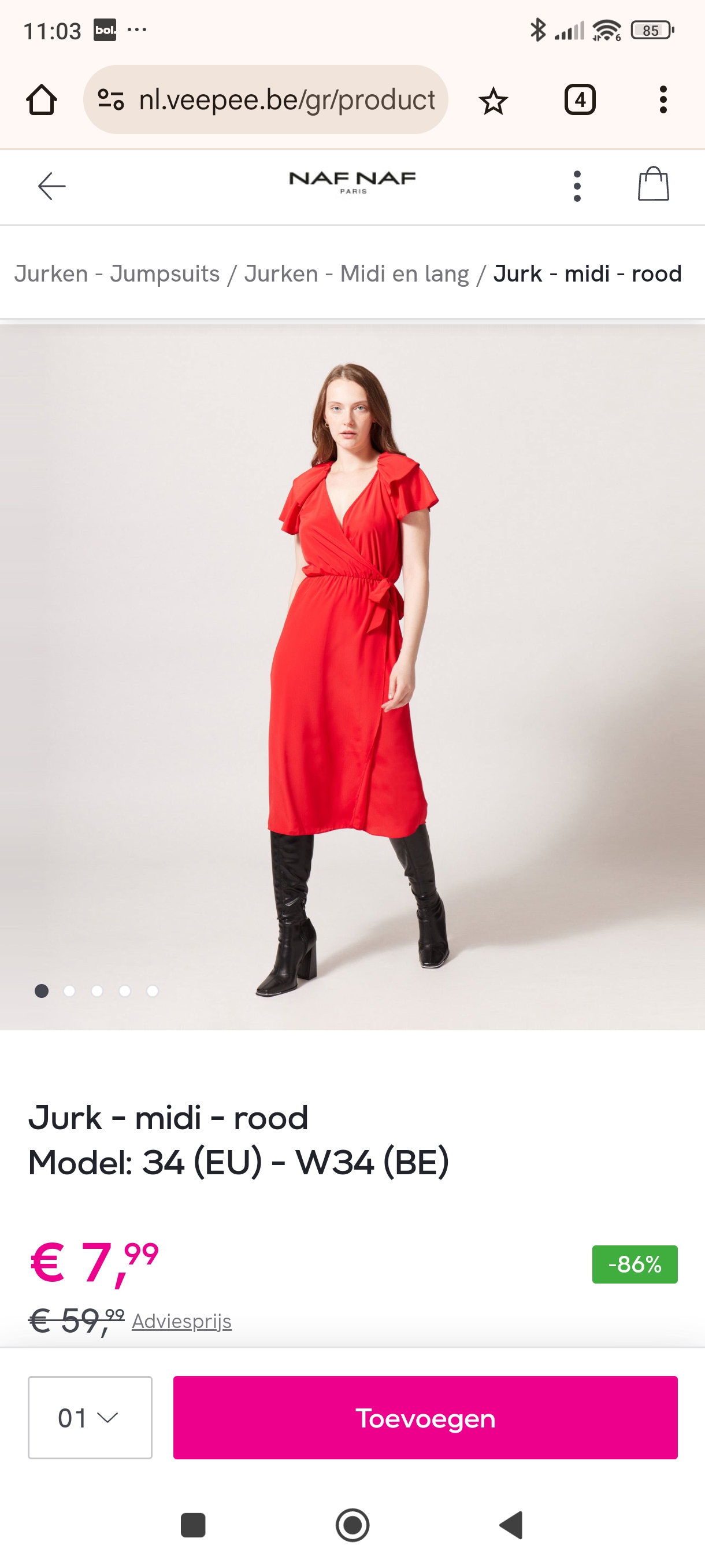Open the quantity selector dropdown
The width and height of the screenshot is (705, 1568).
click(x=89, y=1418)
